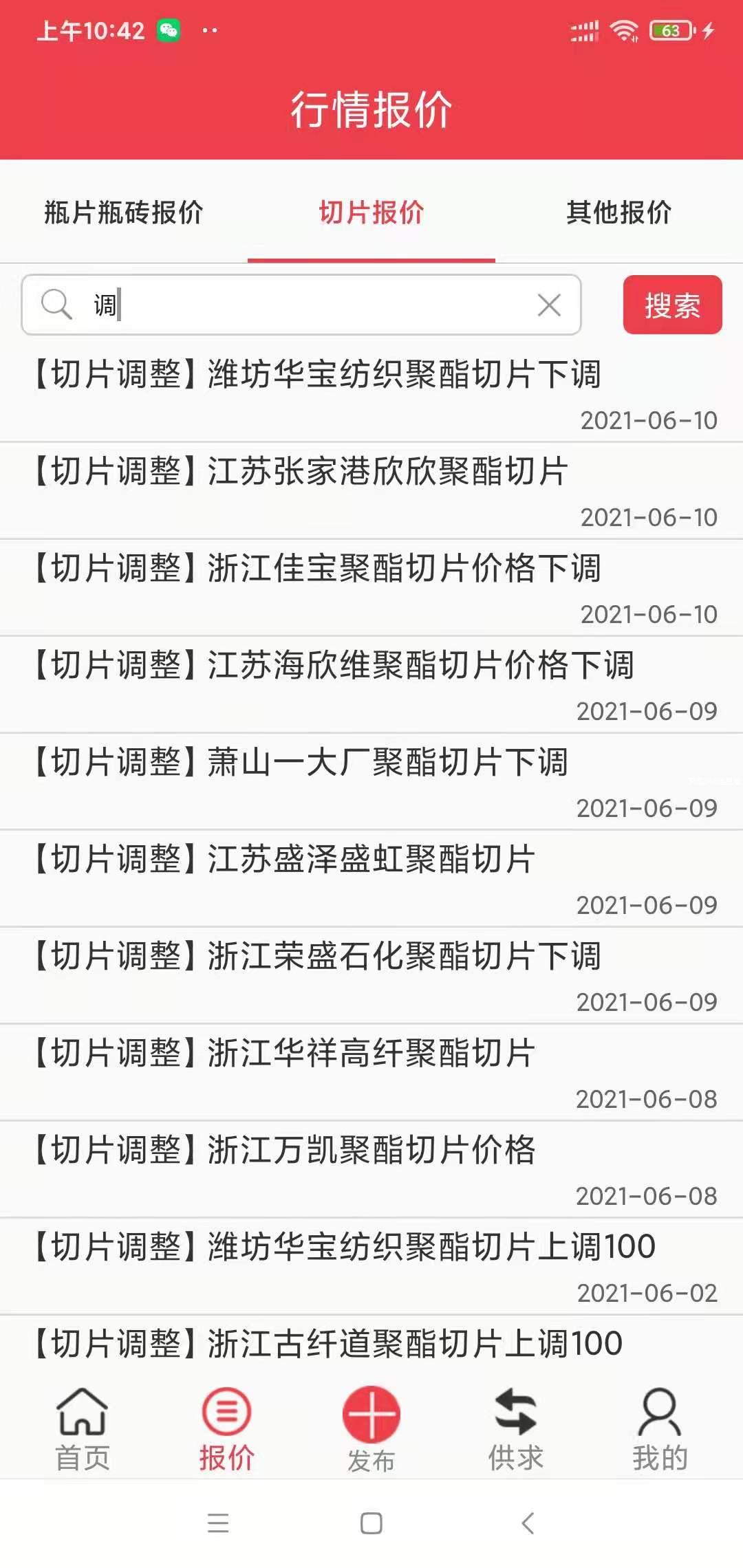View 浙江佳宝聚酯切片价格下调 entry
The width and height of the screenshot is (743, 1568).
coord(318,569)
